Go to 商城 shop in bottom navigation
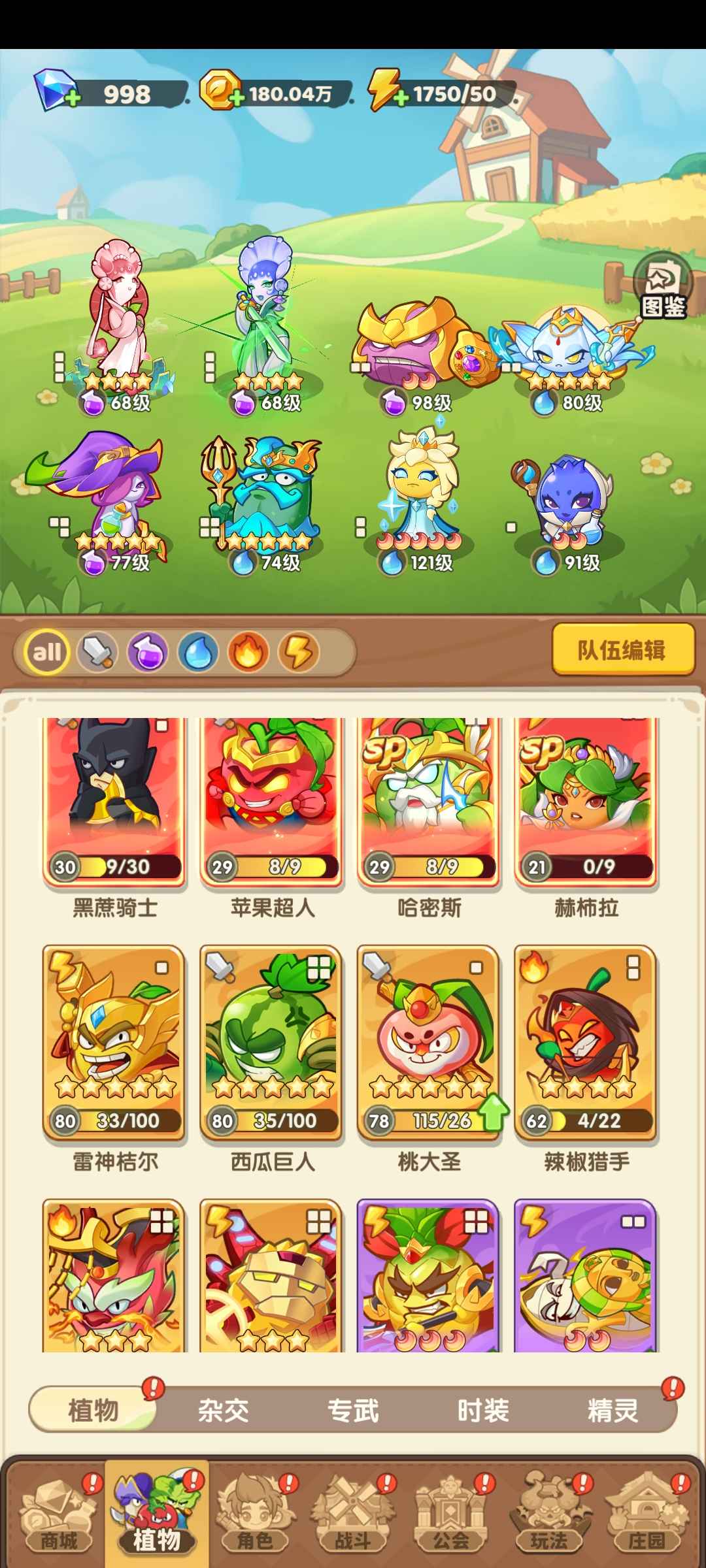706x1568 pixels. (59, 1516)
